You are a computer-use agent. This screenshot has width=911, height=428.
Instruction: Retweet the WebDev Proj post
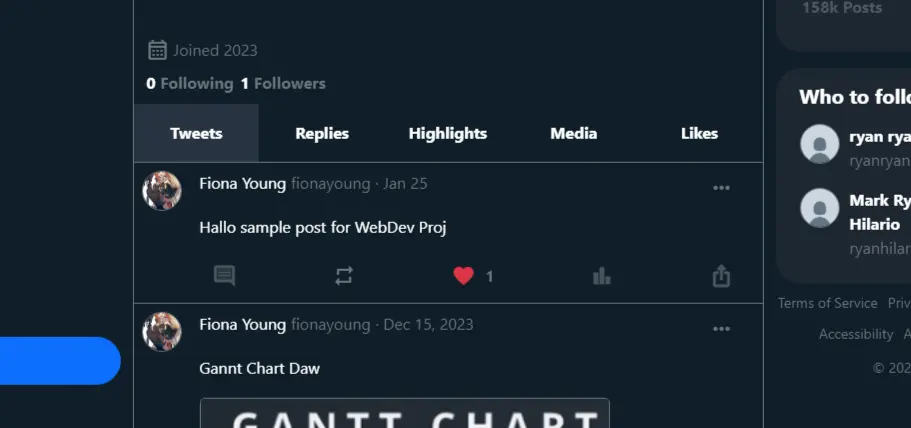coord(344,276)
